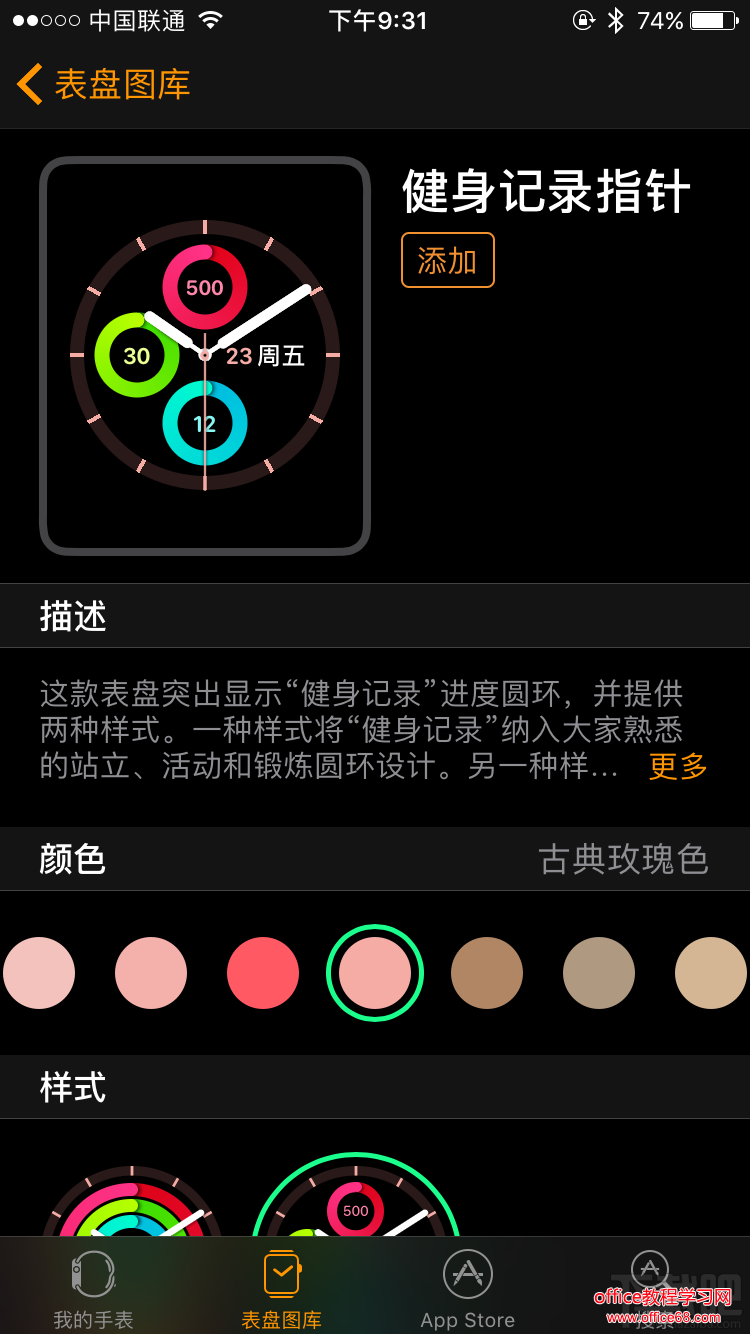The image size is (750, 1334).
Task: Switch to the 表盘图库 tab
Action: pyautogui.click(x=281, y=1290)
